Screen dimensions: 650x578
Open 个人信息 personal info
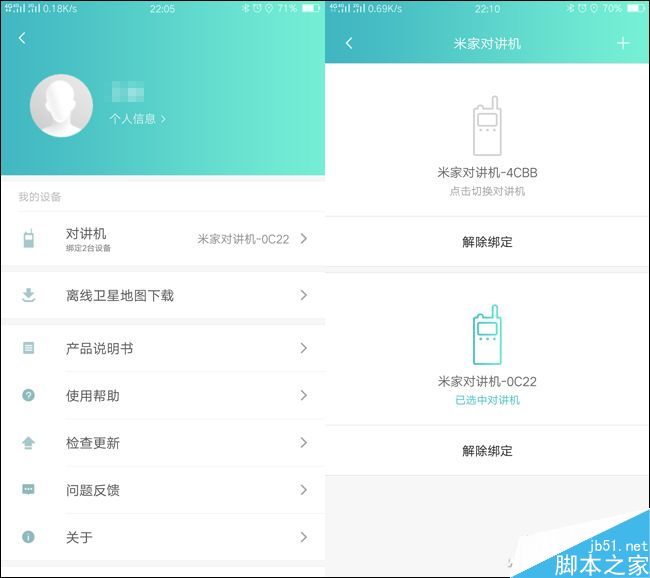(137, 119)
